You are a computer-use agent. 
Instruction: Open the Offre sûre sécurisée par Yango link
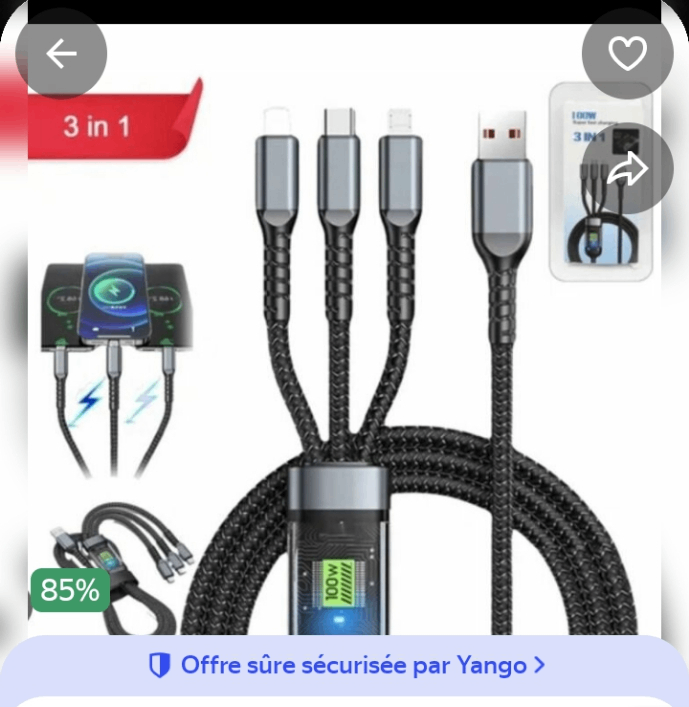click(346, 665)
